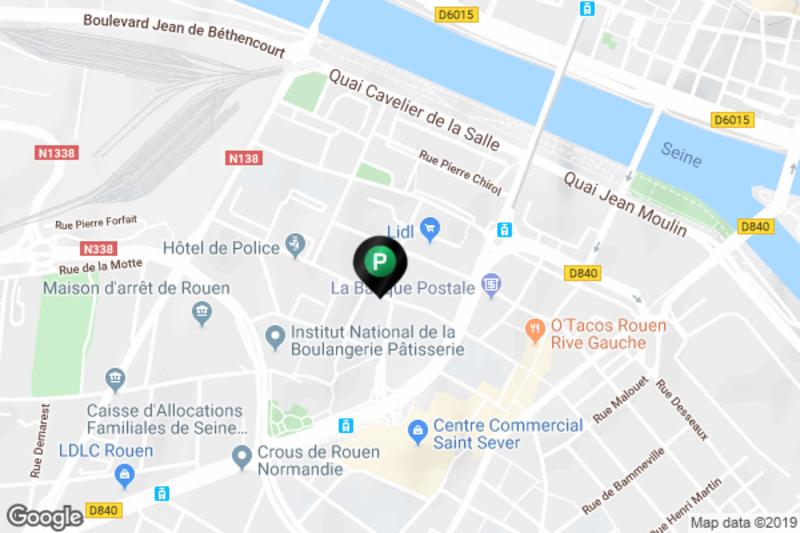Select O'Tacos Rouen Rive Gauche restaurant marker

click(x=536, y=328)
